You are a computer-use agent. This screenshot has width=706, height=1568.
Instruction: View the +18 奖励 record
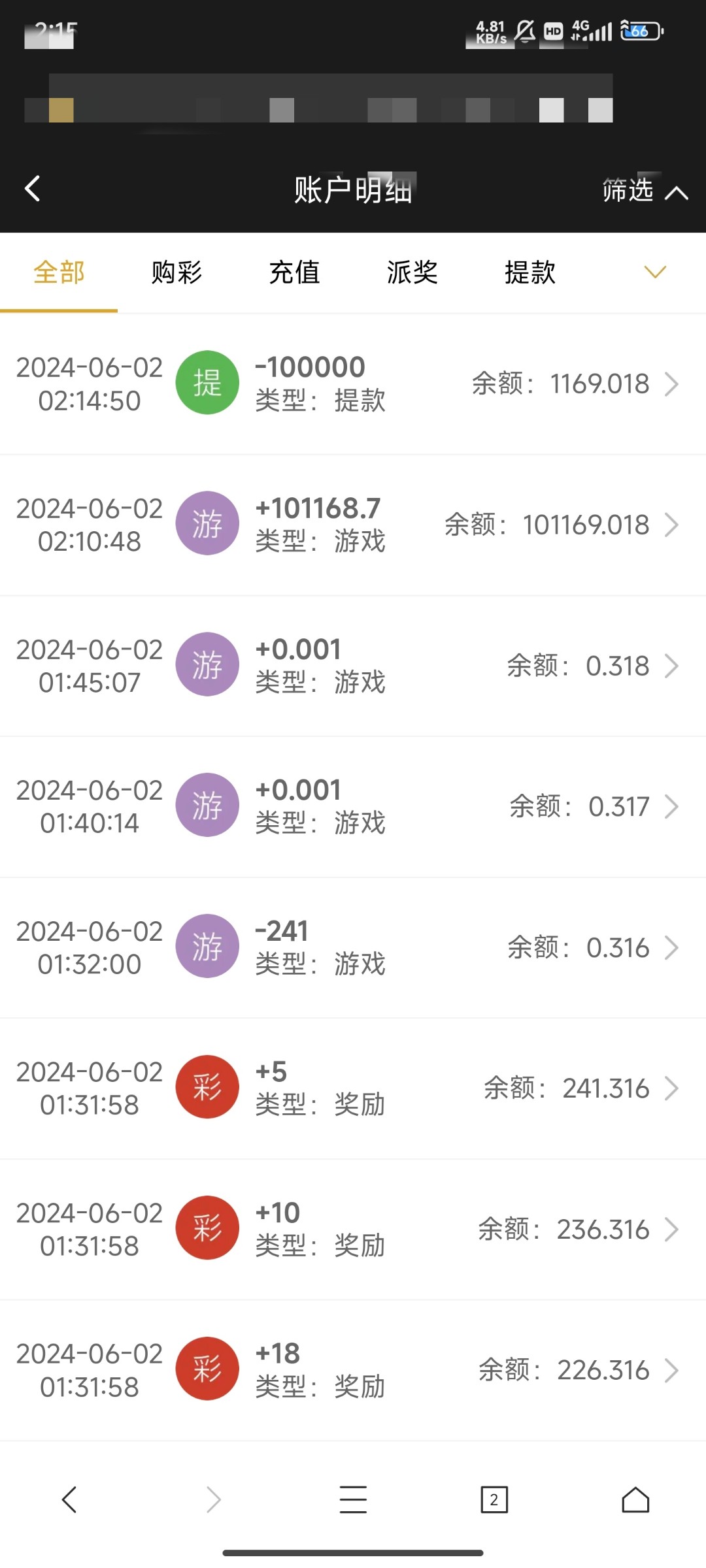click(353, 1370)
